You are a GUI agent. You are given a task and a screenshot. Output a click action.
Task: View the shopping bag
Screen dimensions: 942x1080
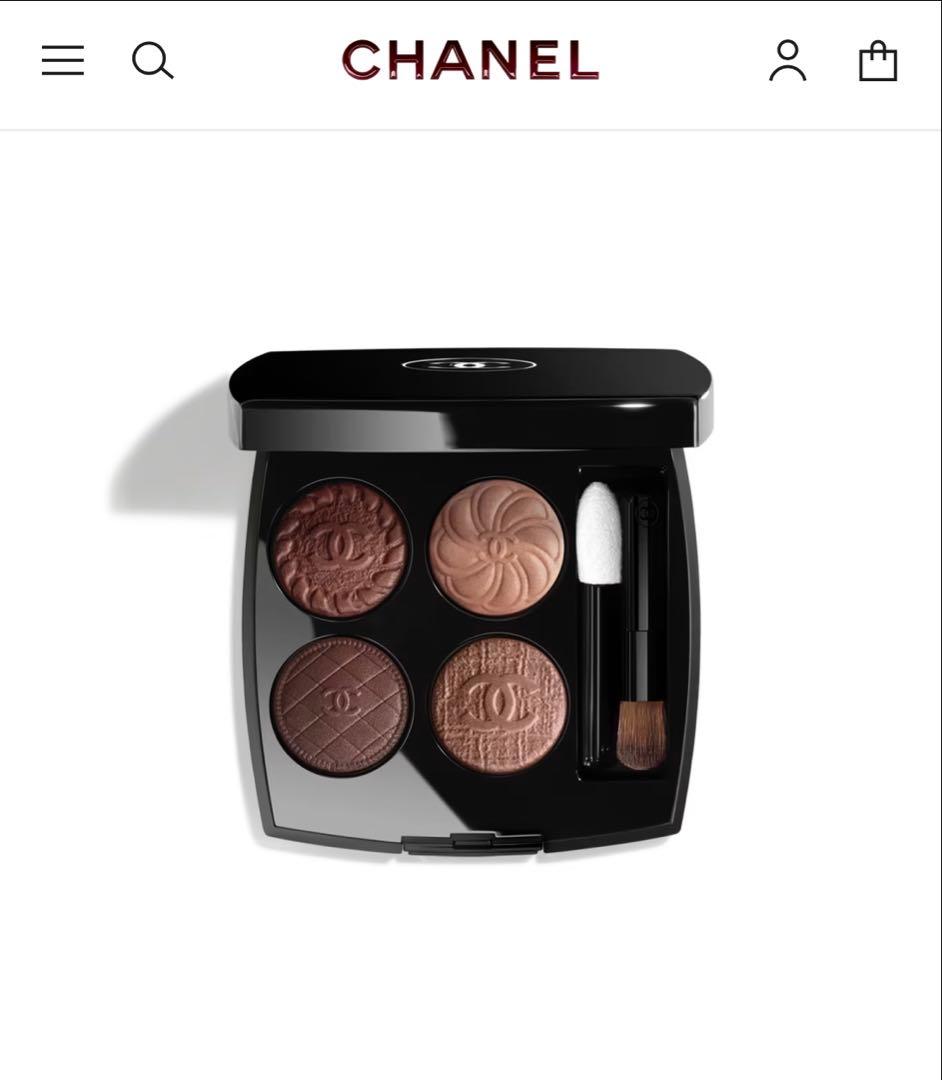point(878,61)
